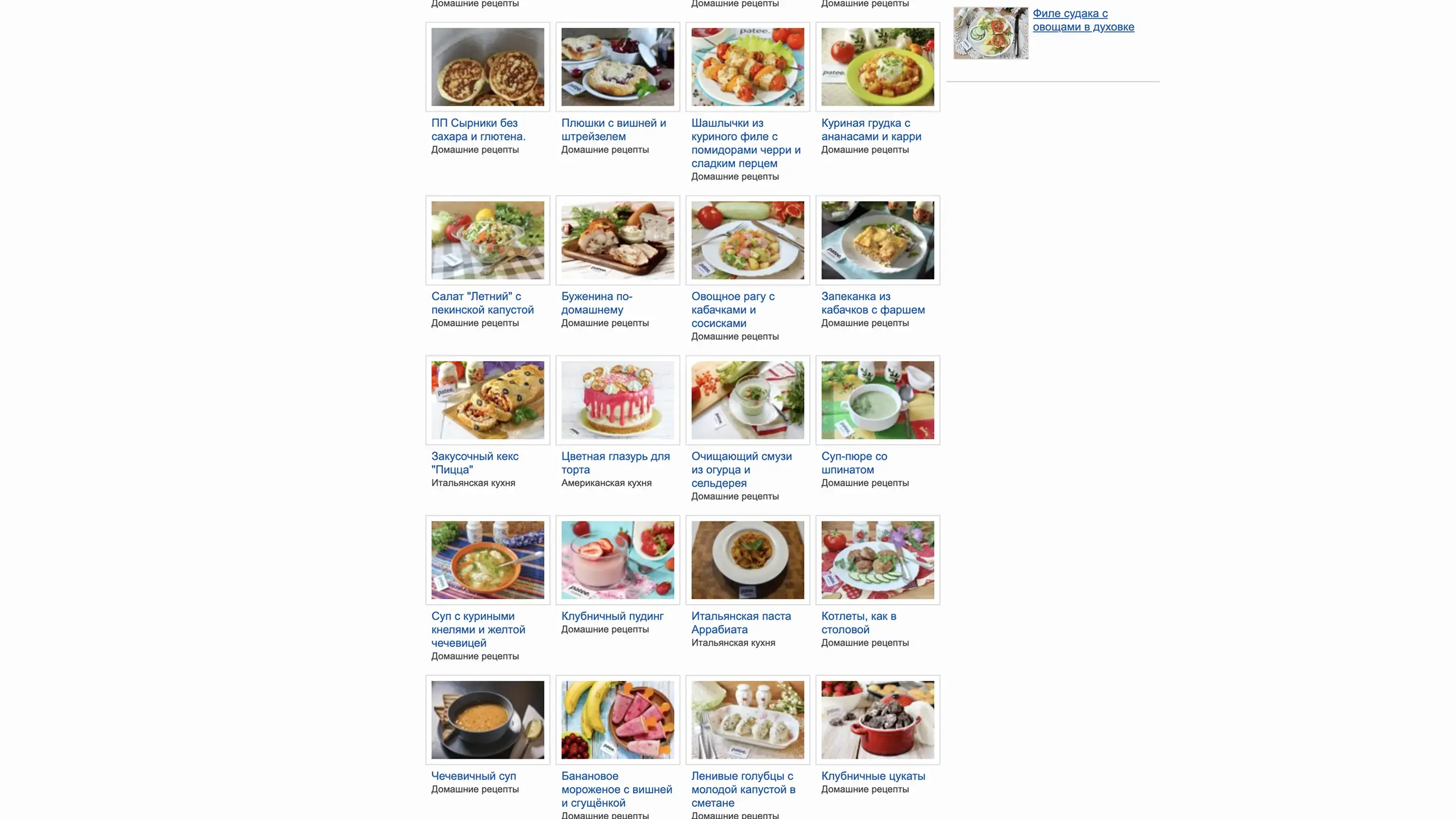View the Клубничный пудинг recipe
This screenshot has width=1456, height=819.
coord(612,616)
